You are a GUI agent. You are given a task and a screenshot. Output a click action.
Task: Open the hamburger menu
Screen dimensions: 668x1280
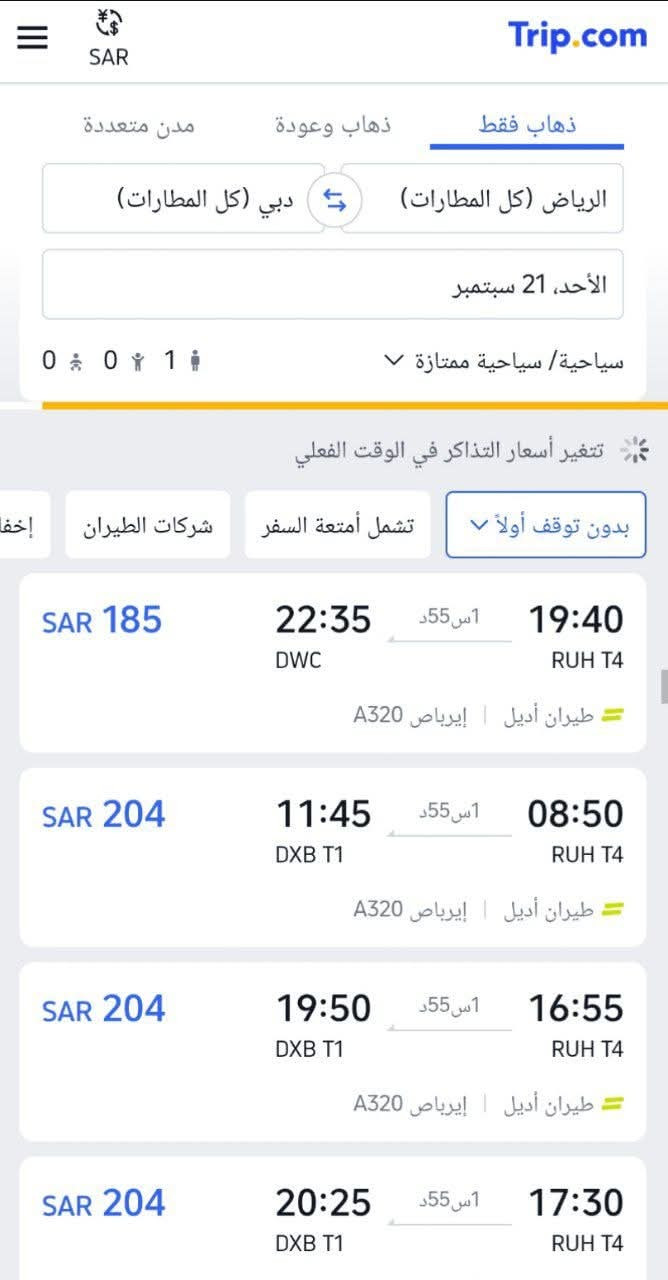[32, 37]
